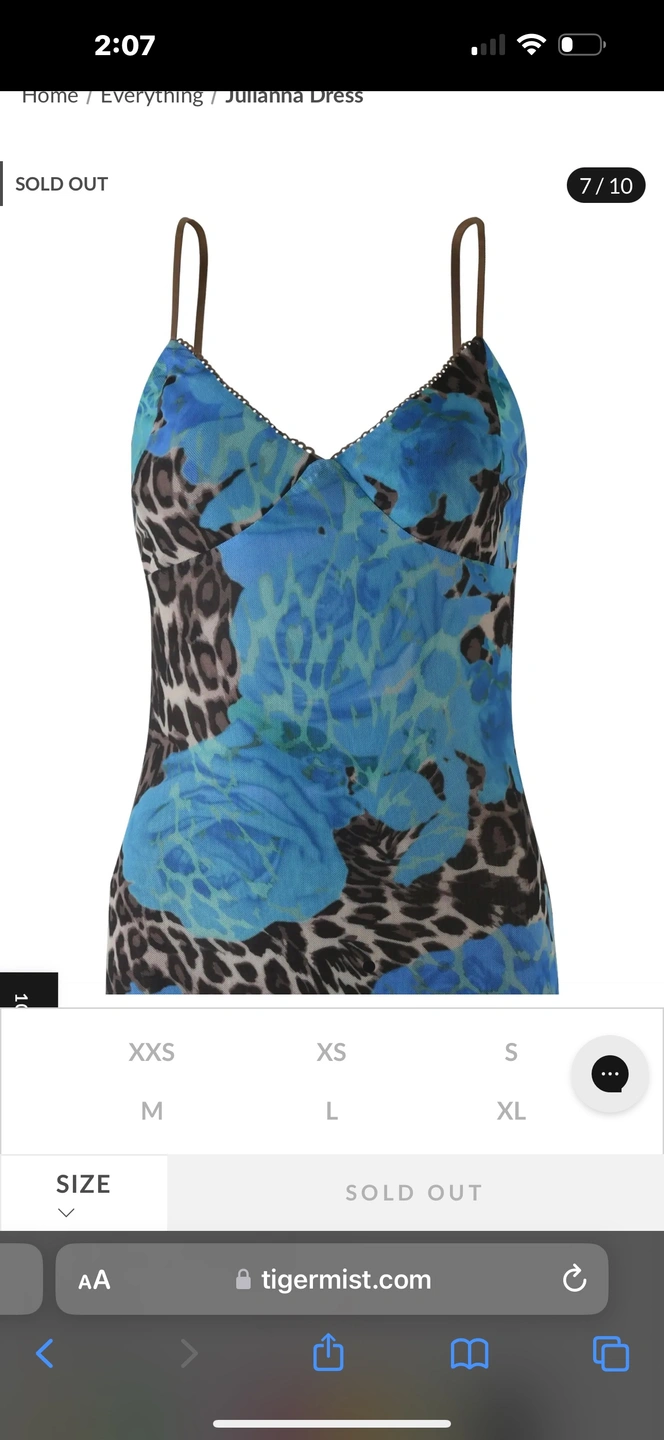Open the Julianna Dress product image

[332, 600]
